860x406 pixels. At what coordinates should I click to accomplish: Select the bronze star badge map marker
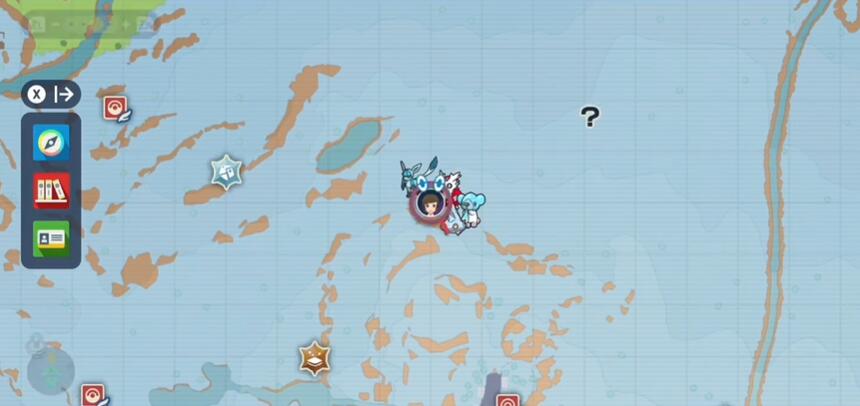[315, 357]
